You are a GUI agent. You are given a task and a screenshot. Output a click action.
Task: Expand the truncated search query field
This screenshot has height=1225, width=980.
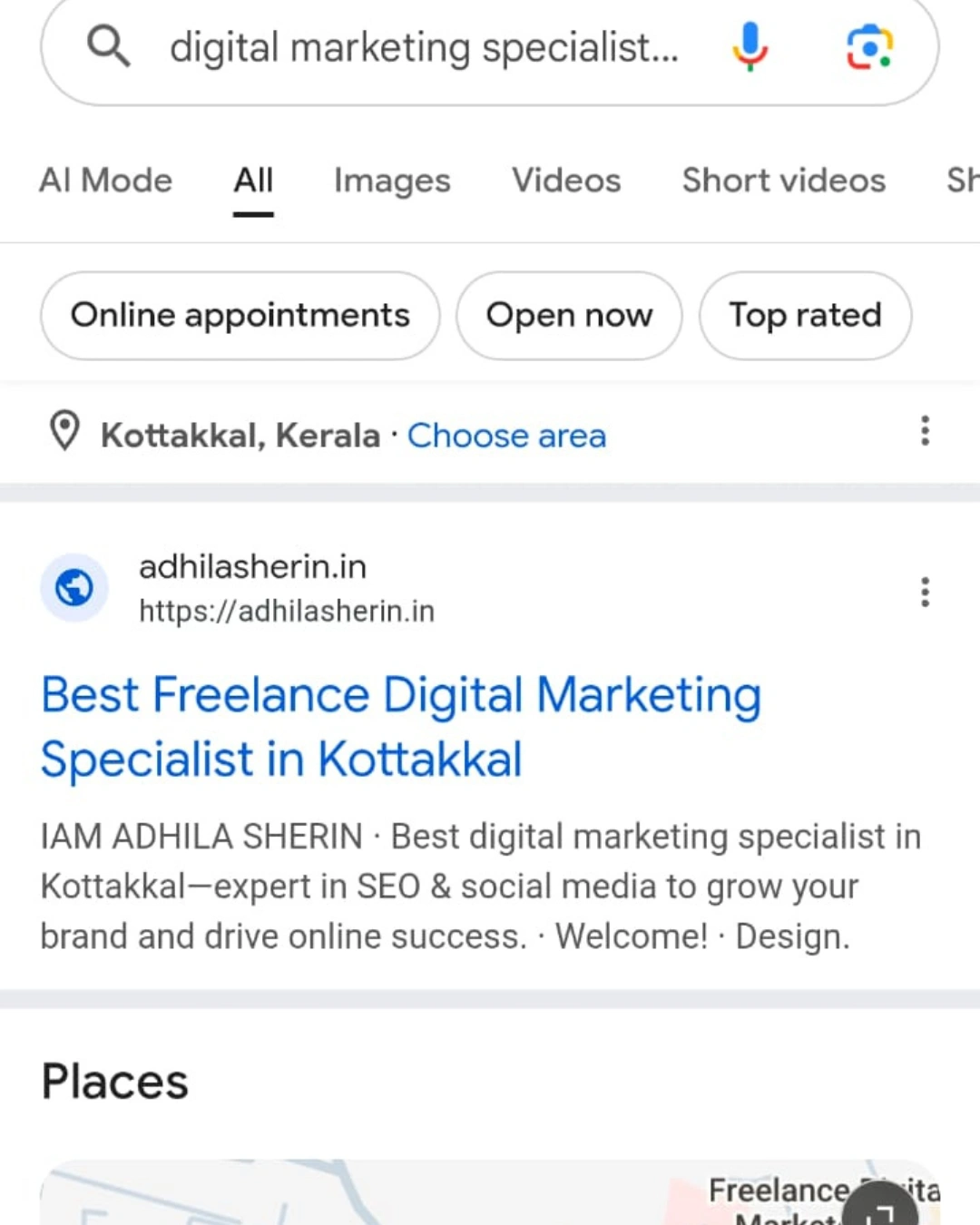click(424, 47)
